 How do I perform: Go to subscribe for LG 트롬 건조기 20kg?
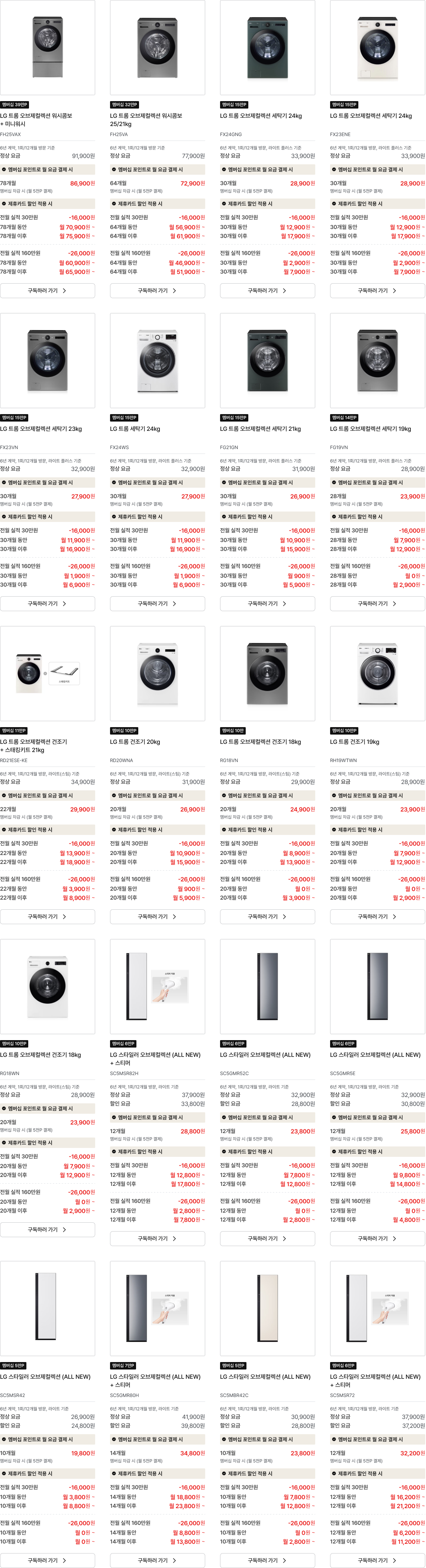tap(157, 916)
